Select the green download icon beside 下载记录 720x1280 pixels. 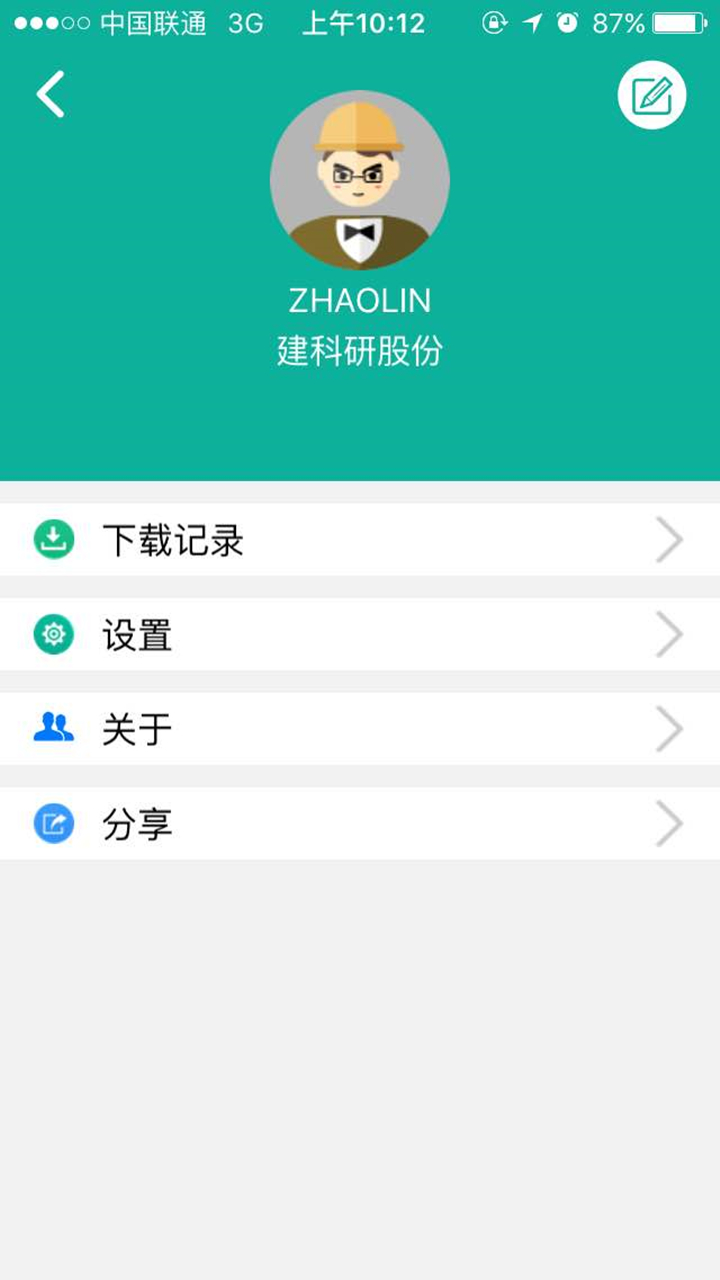[x=54, y=539]
